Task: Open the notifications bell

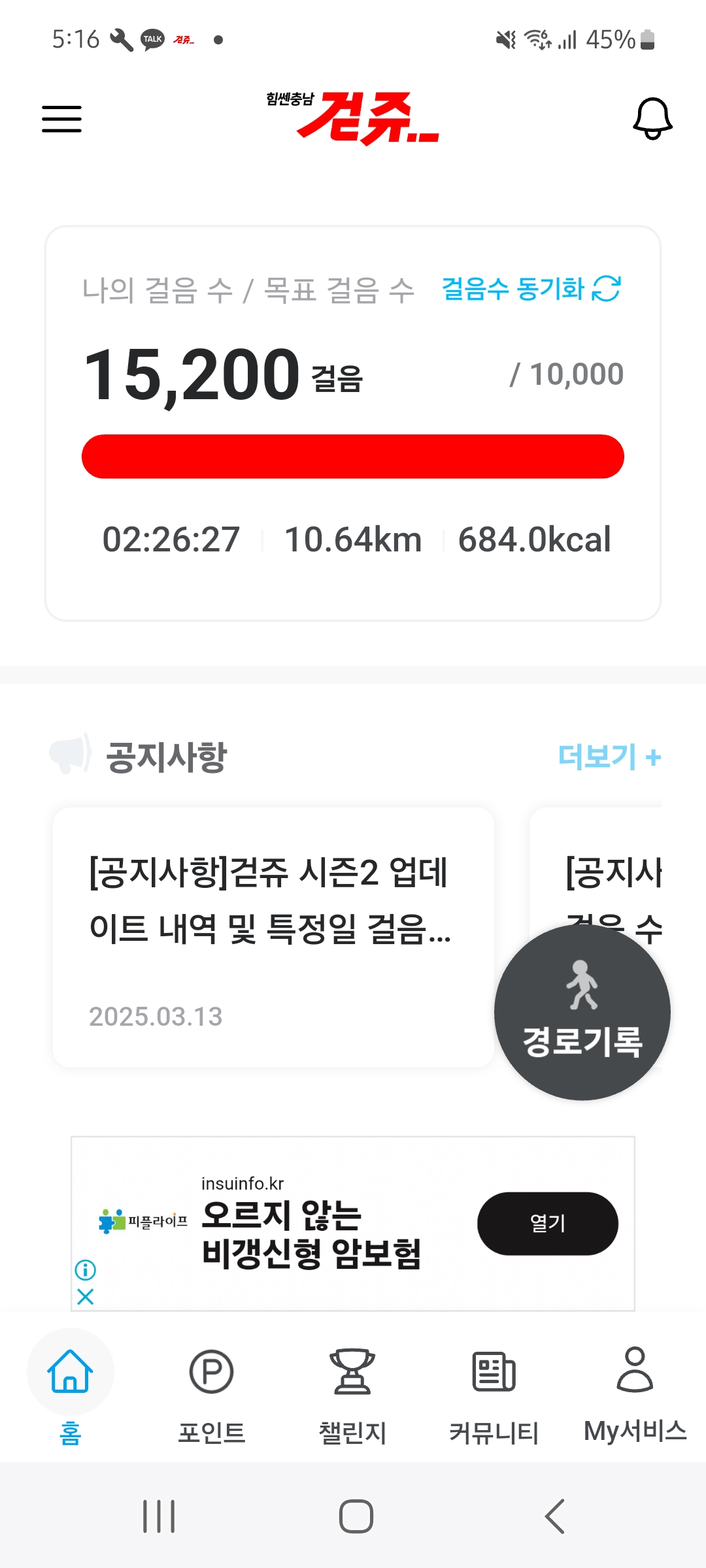Action: pyautogui.click(x=652, y=119)
